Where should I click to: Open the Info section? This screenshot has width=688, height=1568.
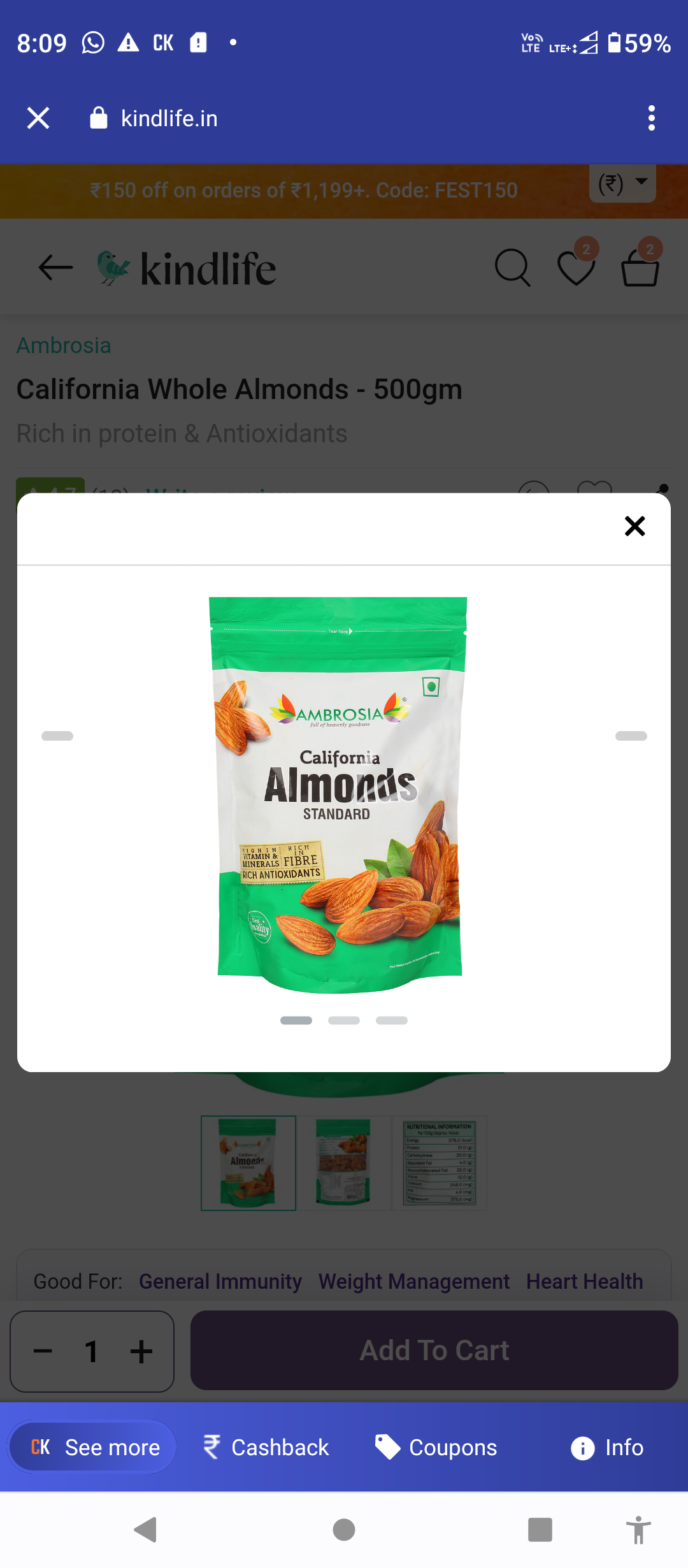(x=606, y=1447)
